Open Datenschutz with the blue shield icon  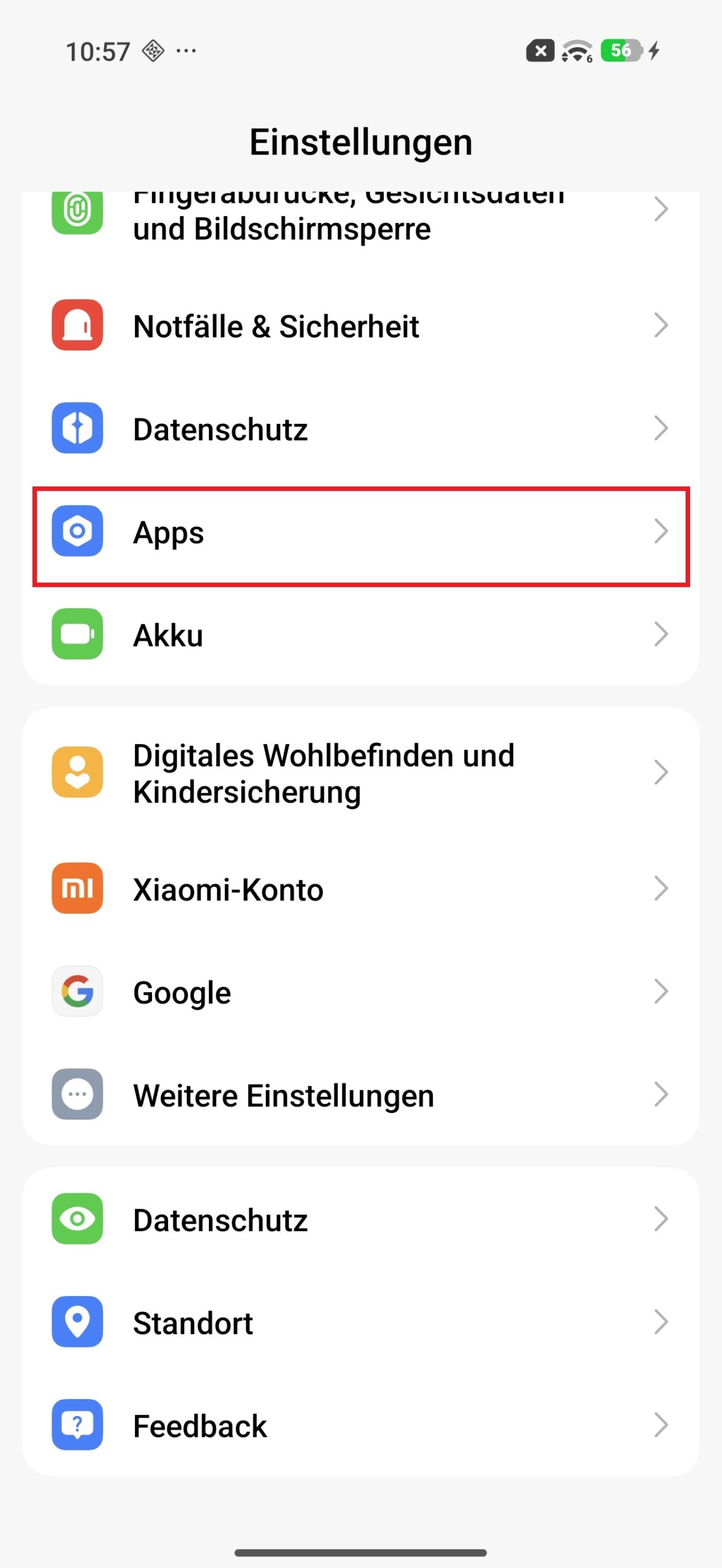pyautogui.click(x=360, y=429)
